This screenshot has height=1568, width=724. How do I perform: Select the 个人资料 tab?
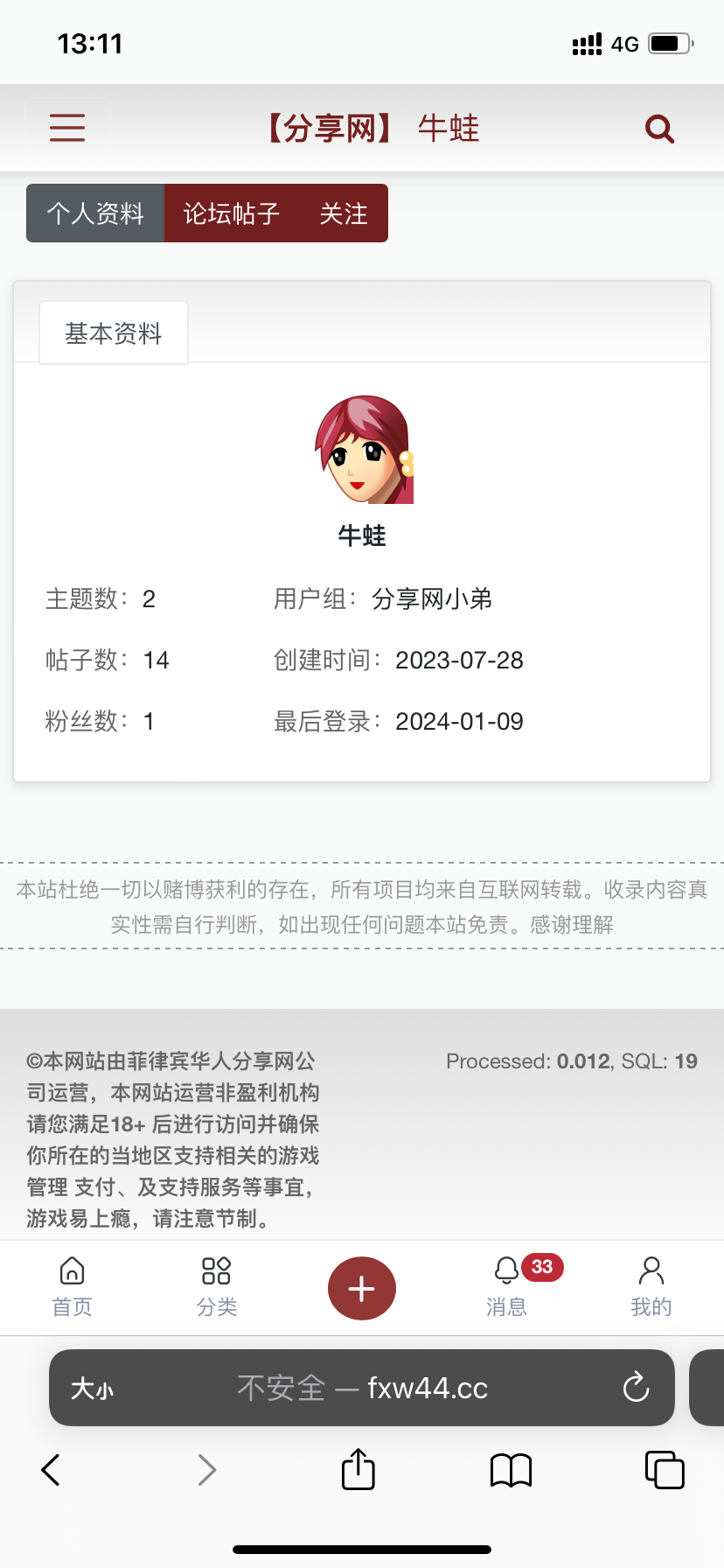[94, 213]
